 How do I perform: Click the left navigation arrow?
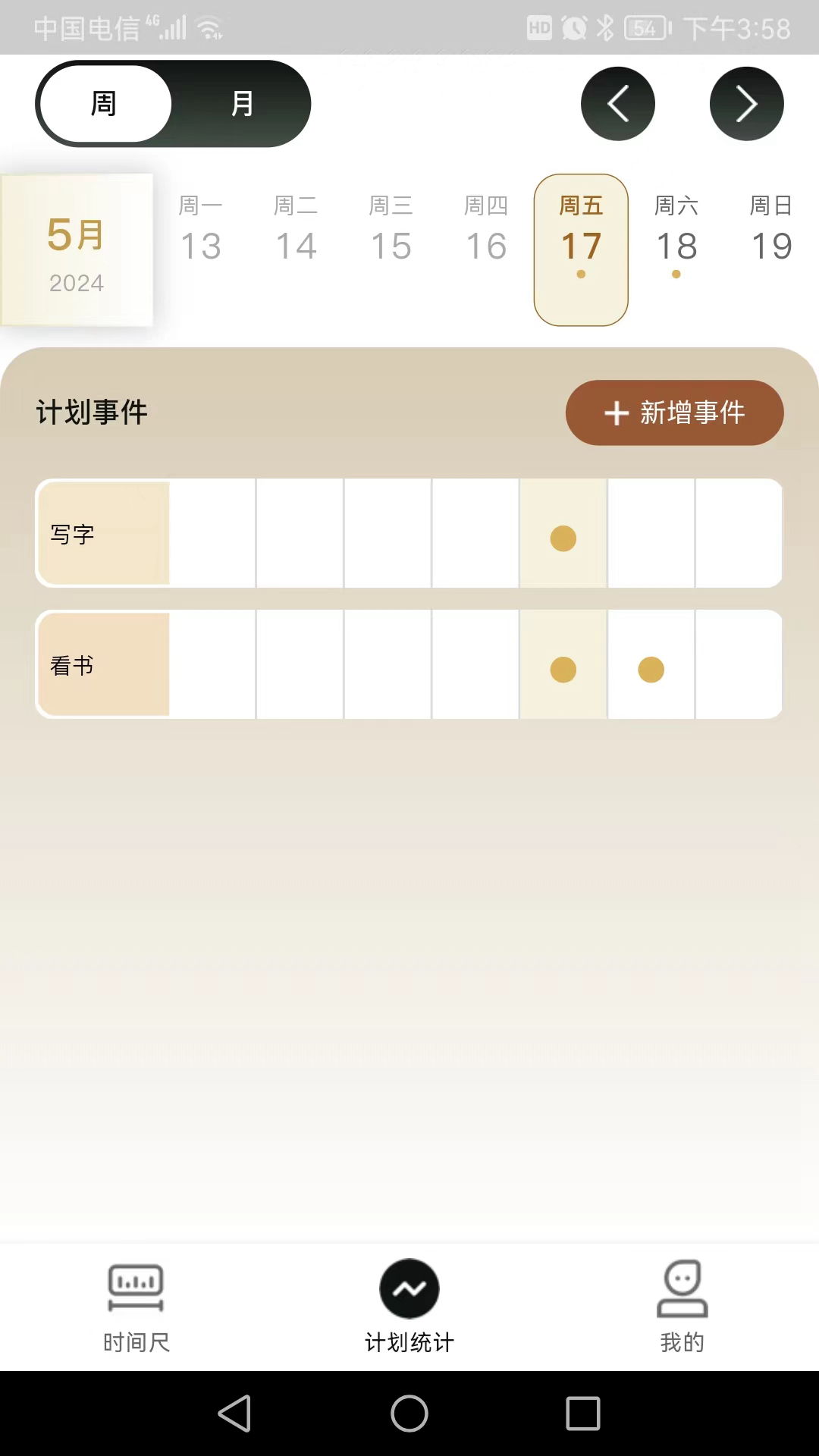[617, 103]
